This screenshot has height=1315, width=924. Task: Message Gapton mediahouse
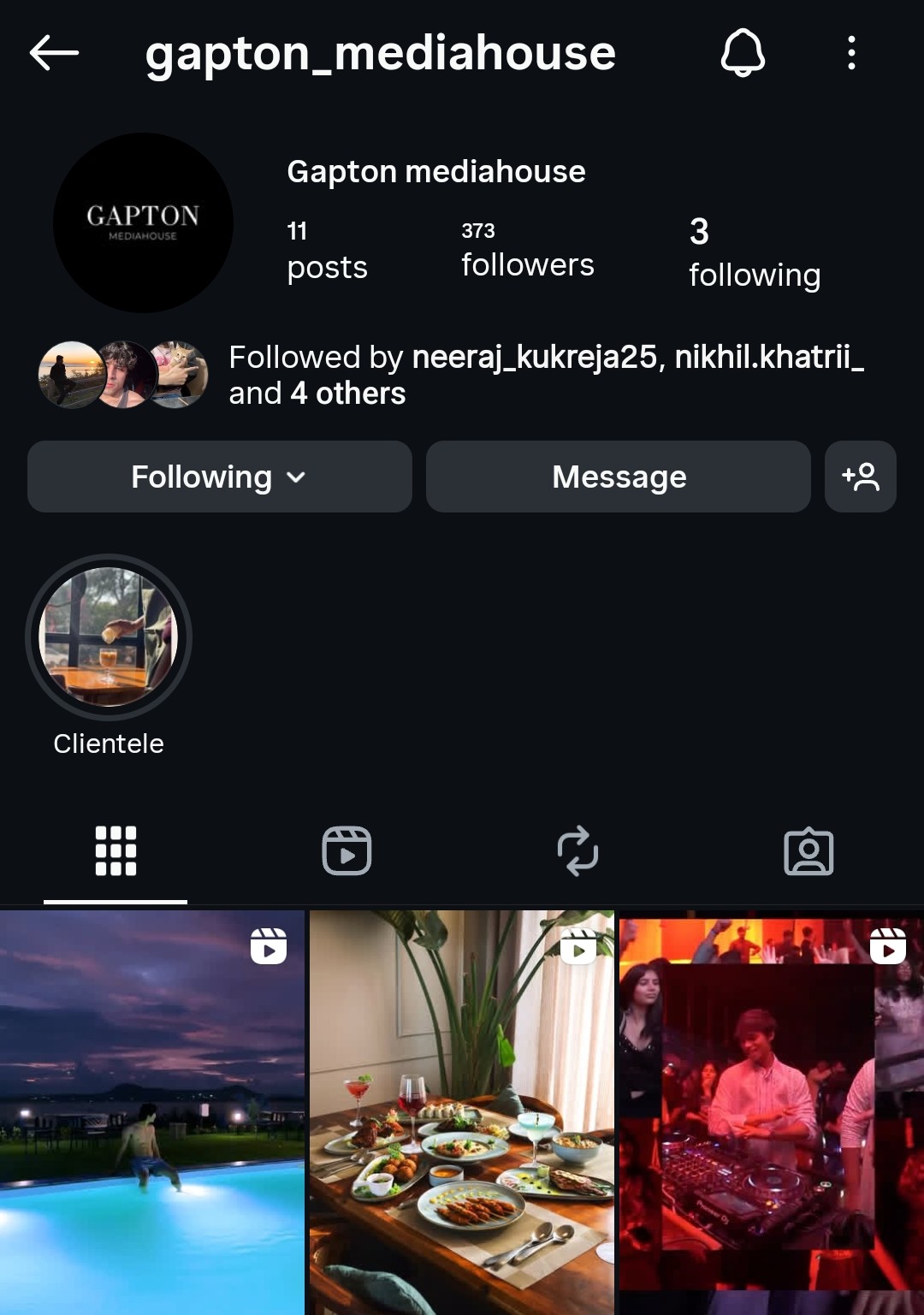(x=618, y=477)
